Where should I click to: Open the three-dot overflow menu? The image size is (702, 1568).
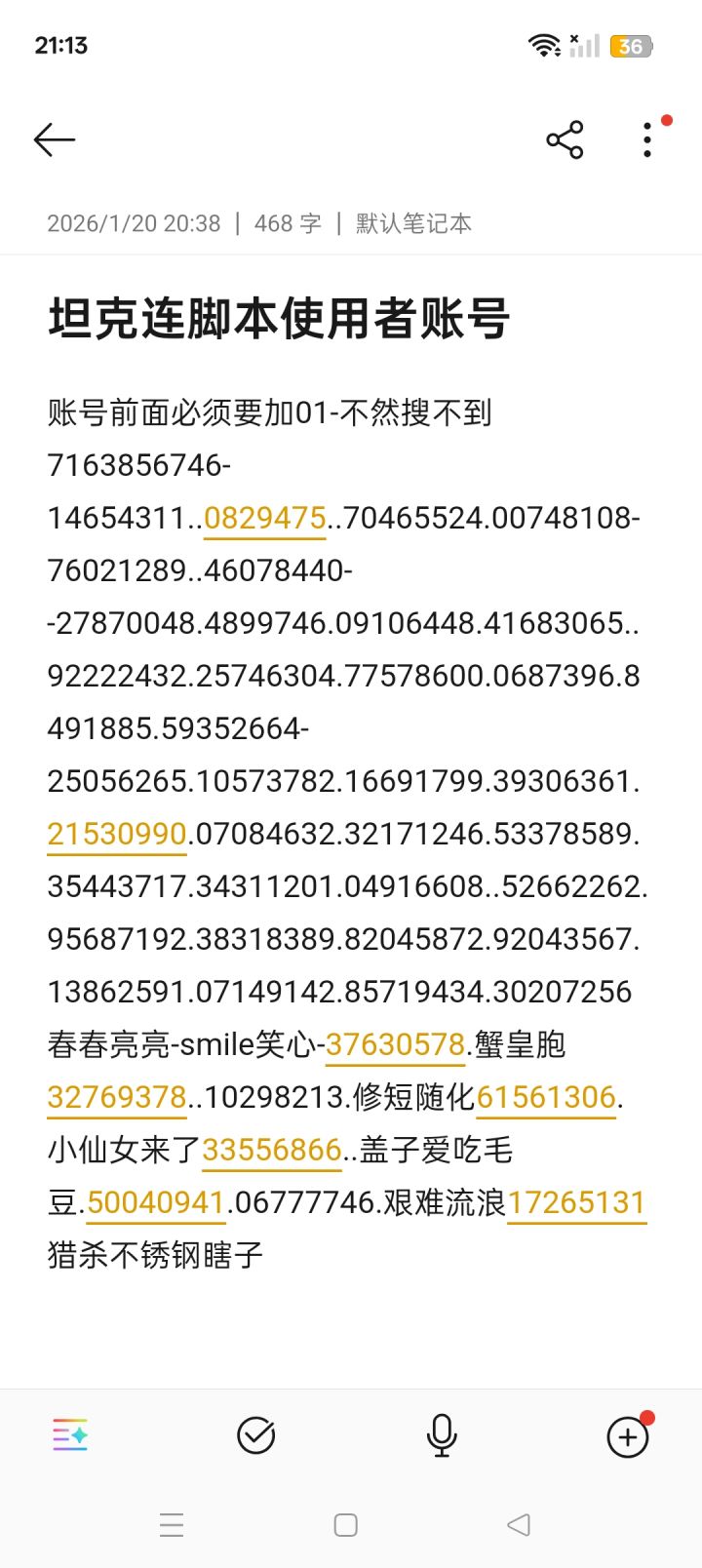coord(647,140)
